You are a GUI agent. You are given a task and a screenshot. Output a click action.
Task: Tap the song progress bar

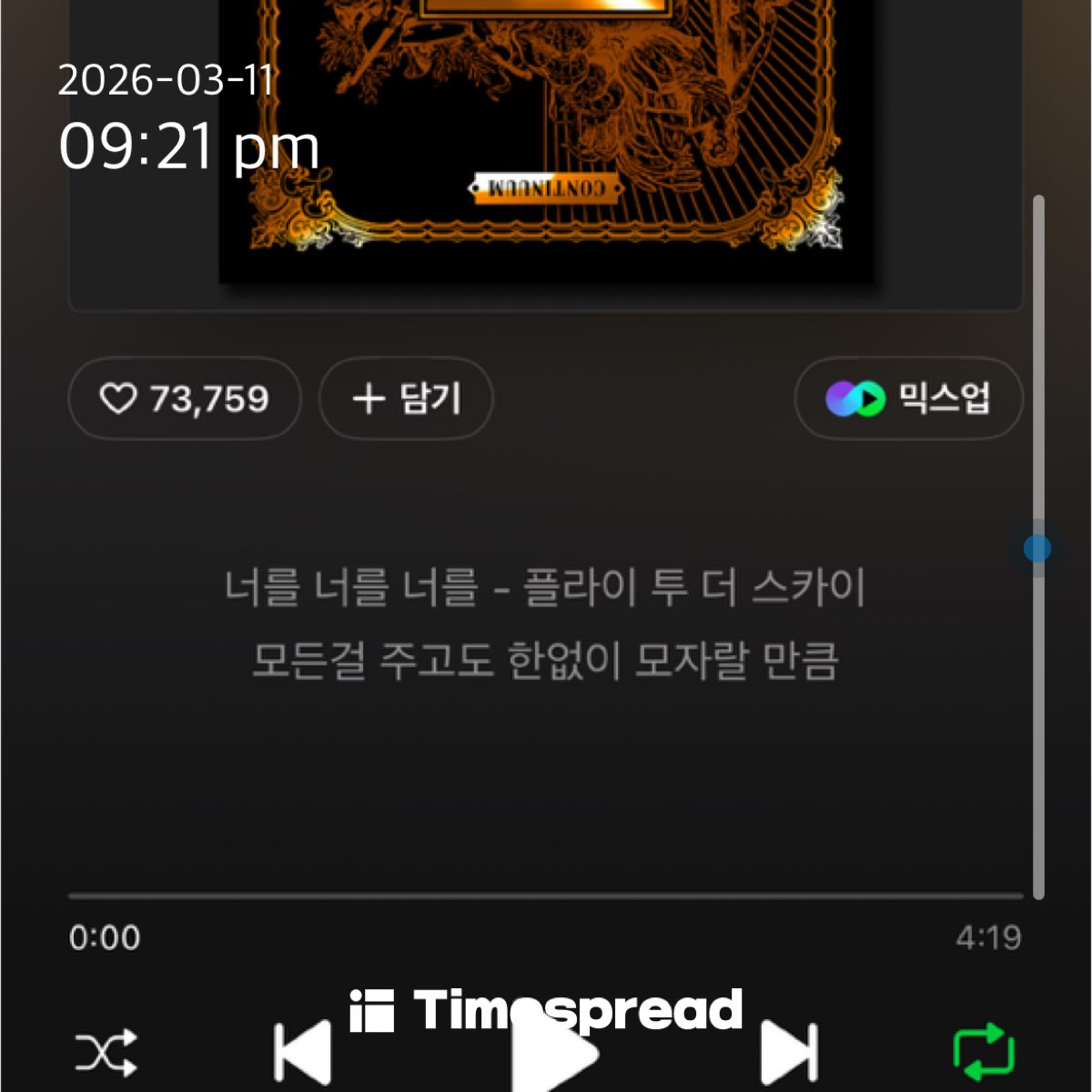(546, 896)
